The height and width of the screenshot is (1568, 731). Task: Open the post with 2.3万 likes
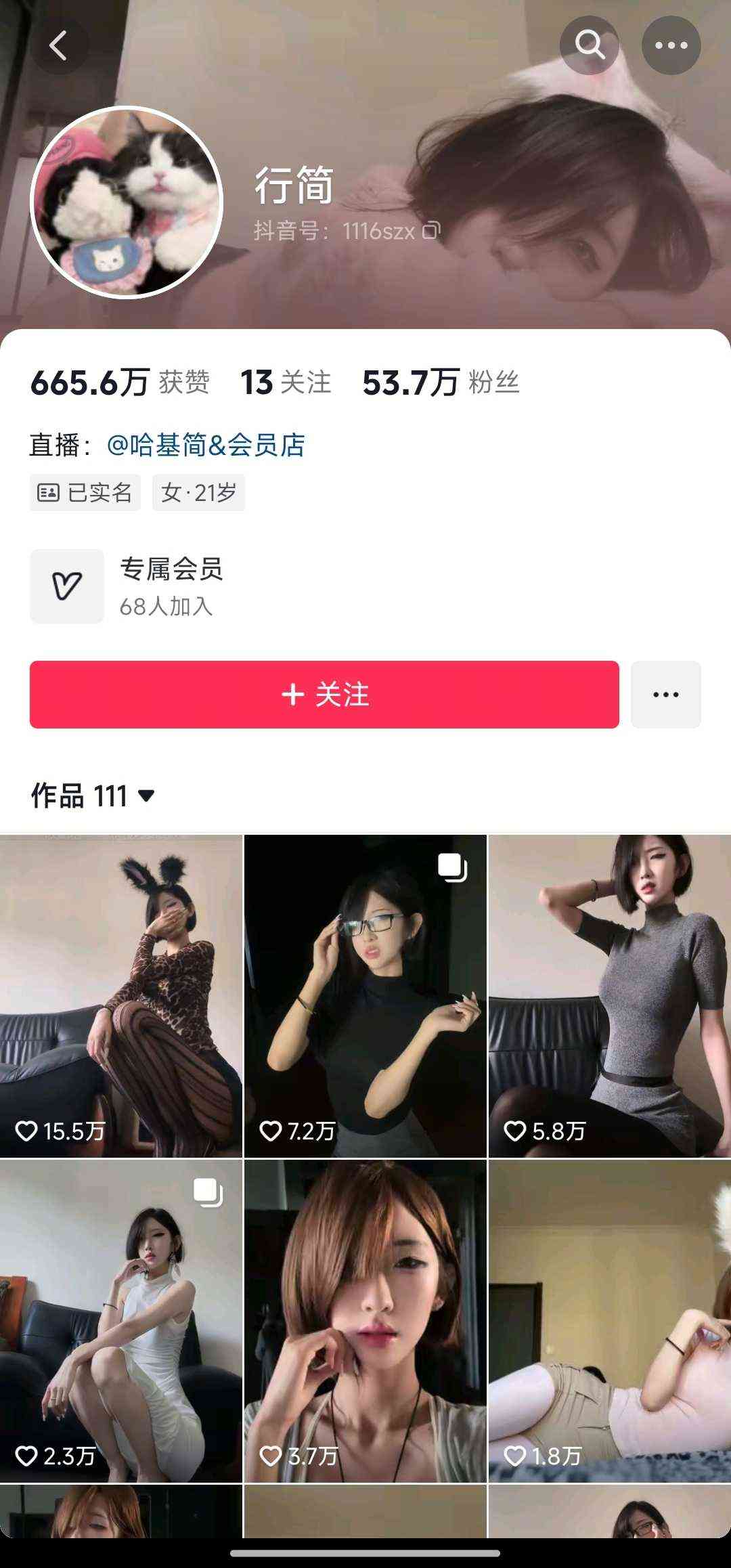[121, 1320]
